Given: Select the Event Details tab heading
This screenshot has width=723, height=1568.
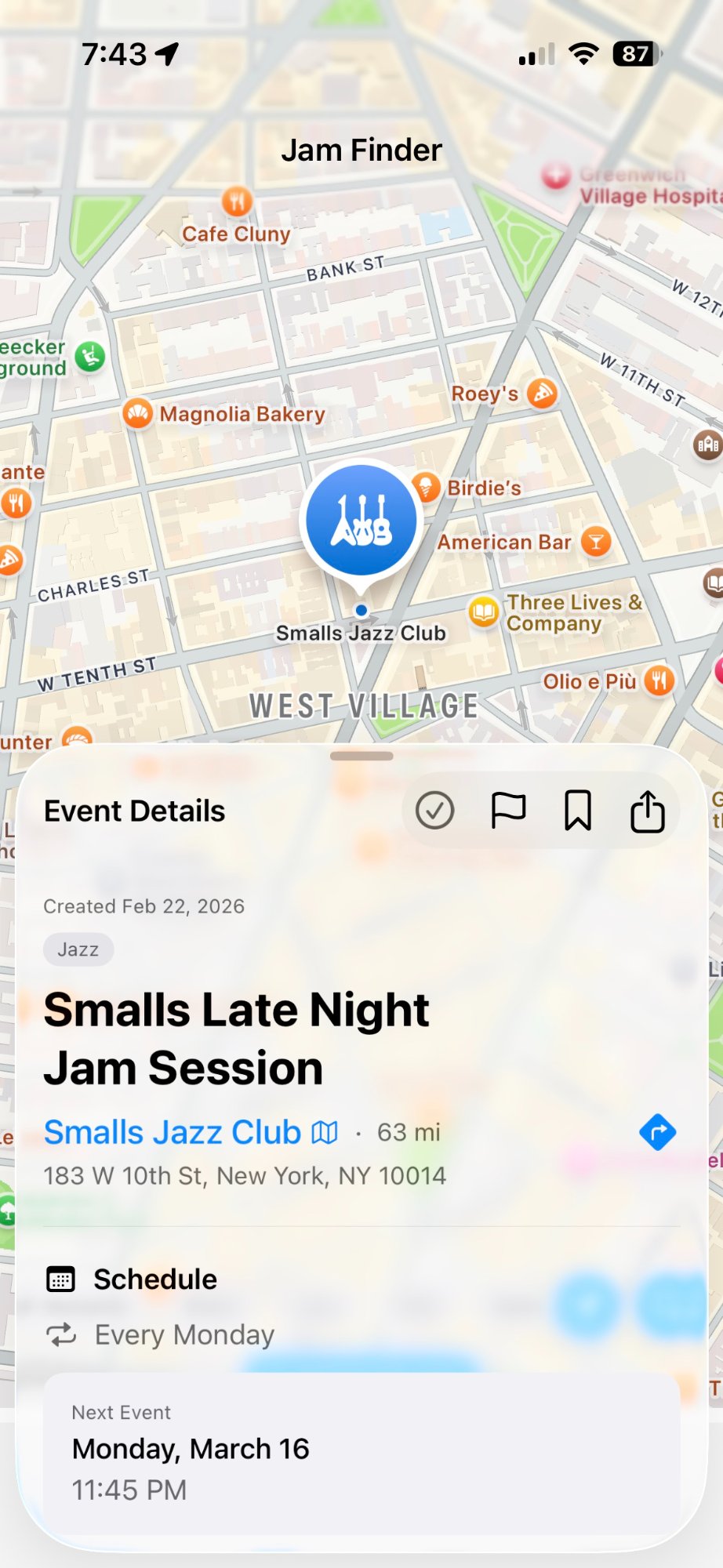Looking at the screenshot, I should click(135, 811).
